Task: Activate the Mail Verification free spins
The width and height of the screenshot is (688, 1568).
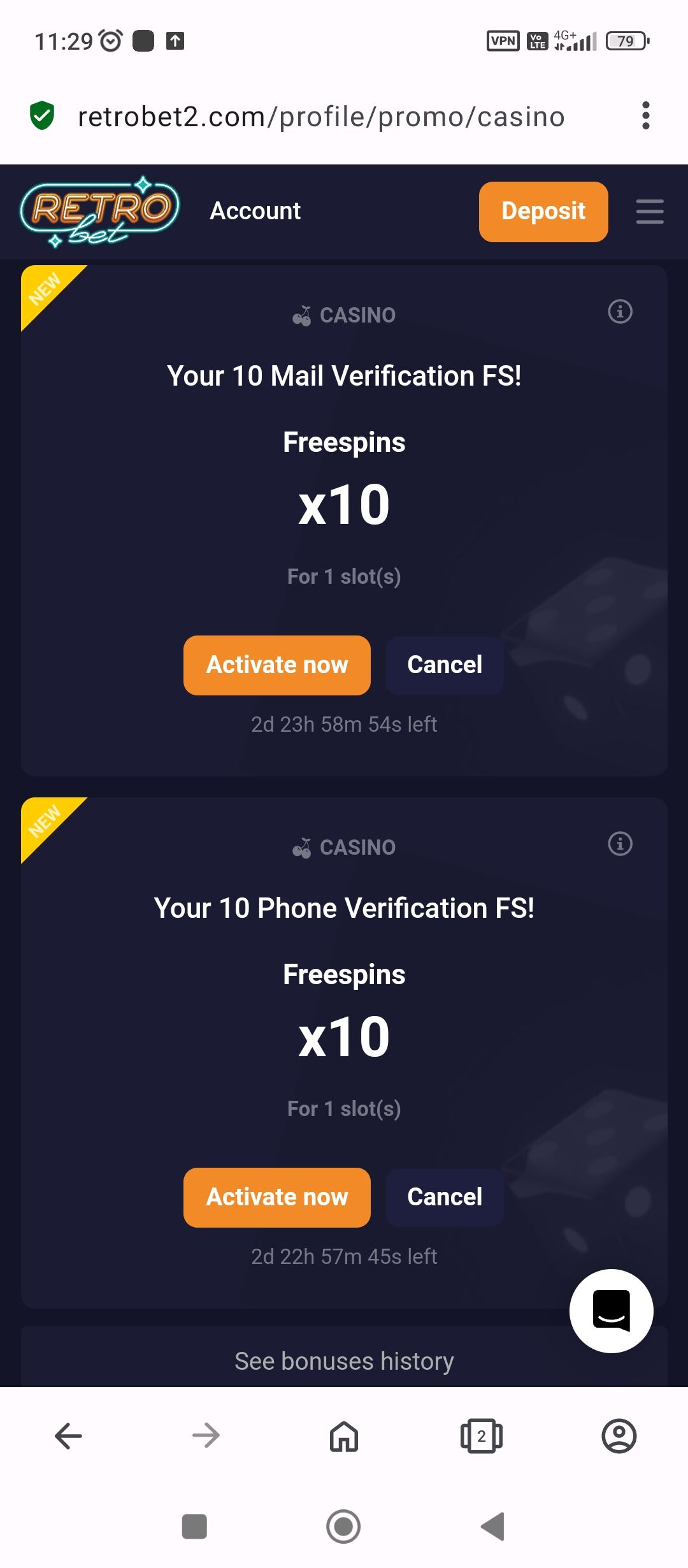Action: 277,665
